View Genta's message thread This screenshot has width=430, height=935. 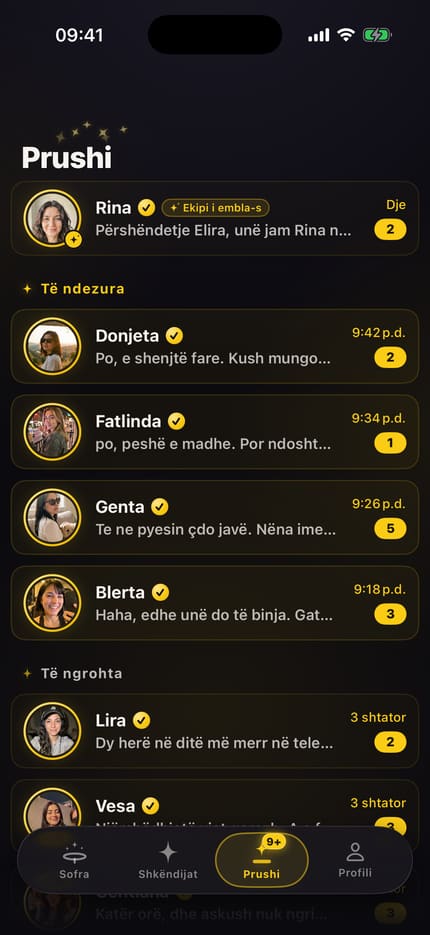215,517
